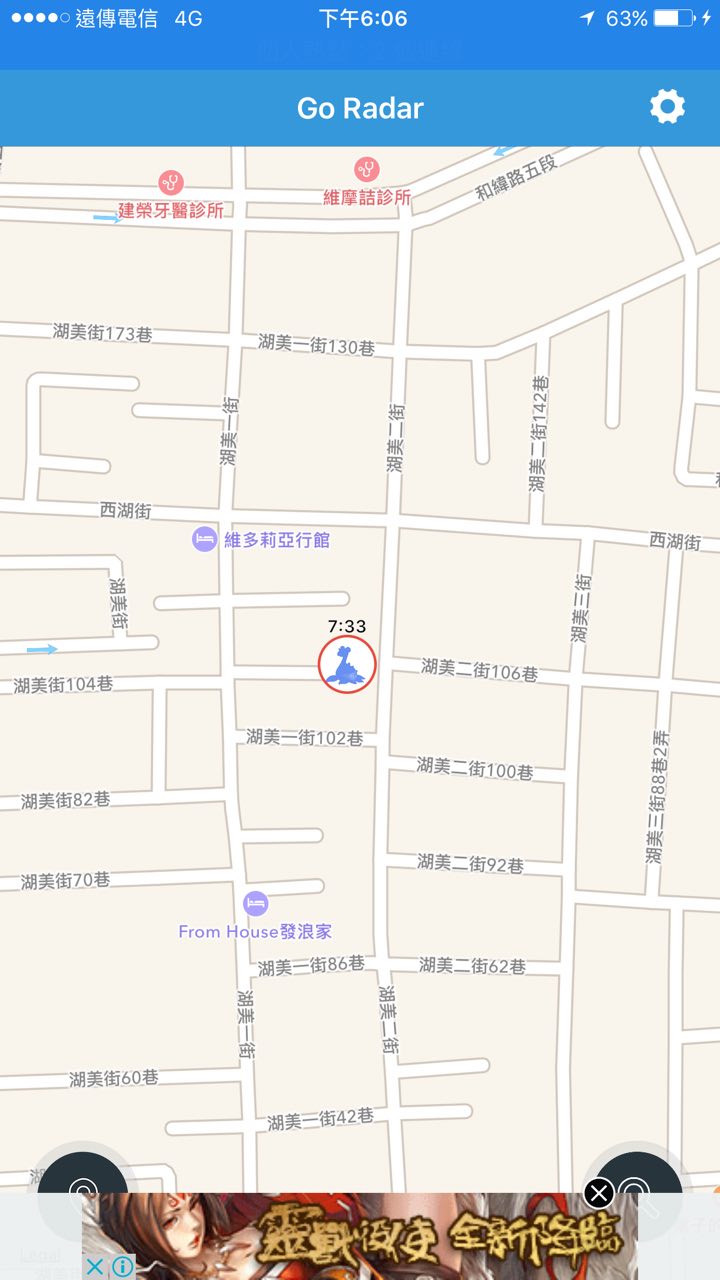720x1280 pixels.
Task: Close the ad with the black X button
Action: (x=598, y=1193)
